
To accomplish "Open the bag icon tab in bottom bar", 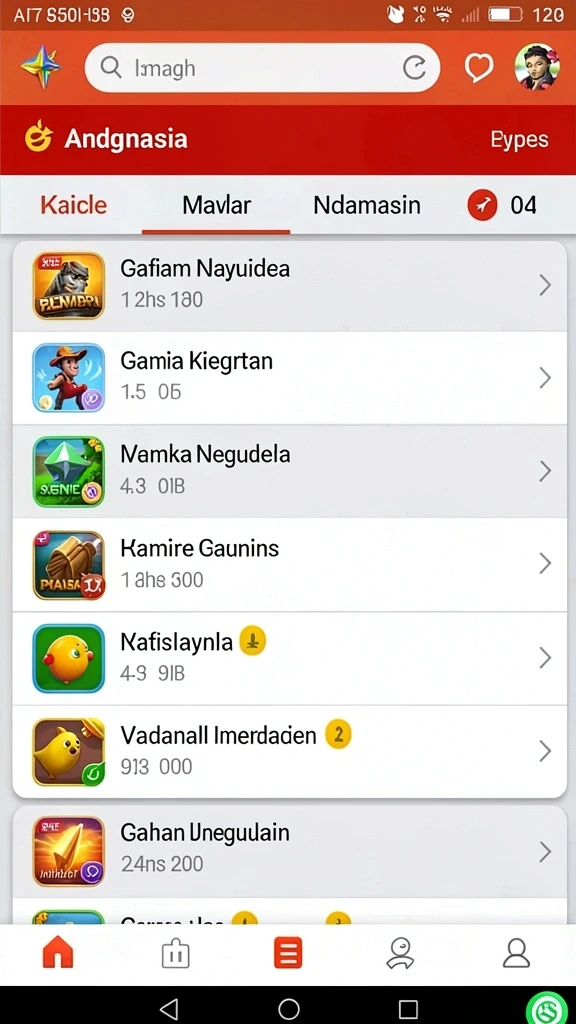I will pyautogui.click(x=175, y=954).
